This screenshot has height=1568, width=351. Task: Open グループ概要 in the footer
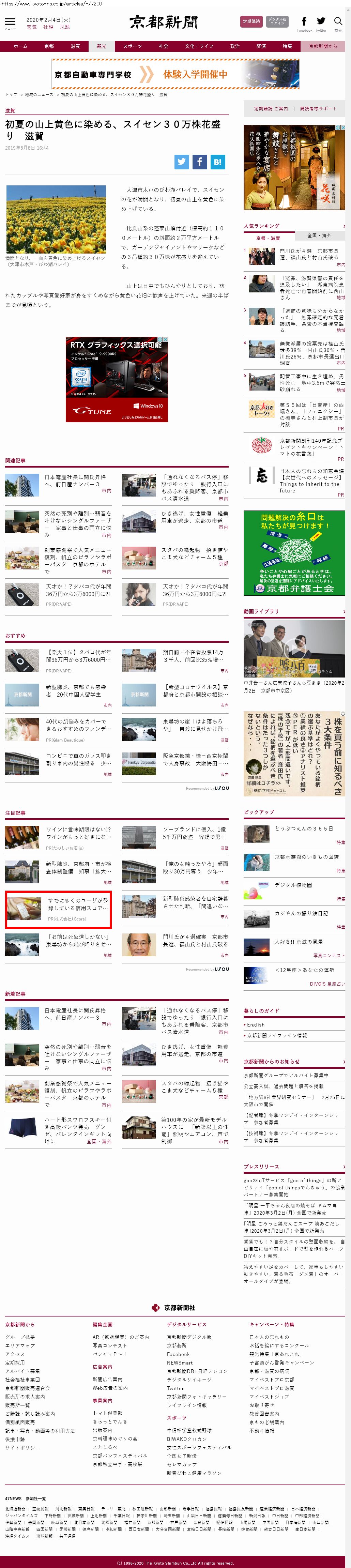point(20,1337)
